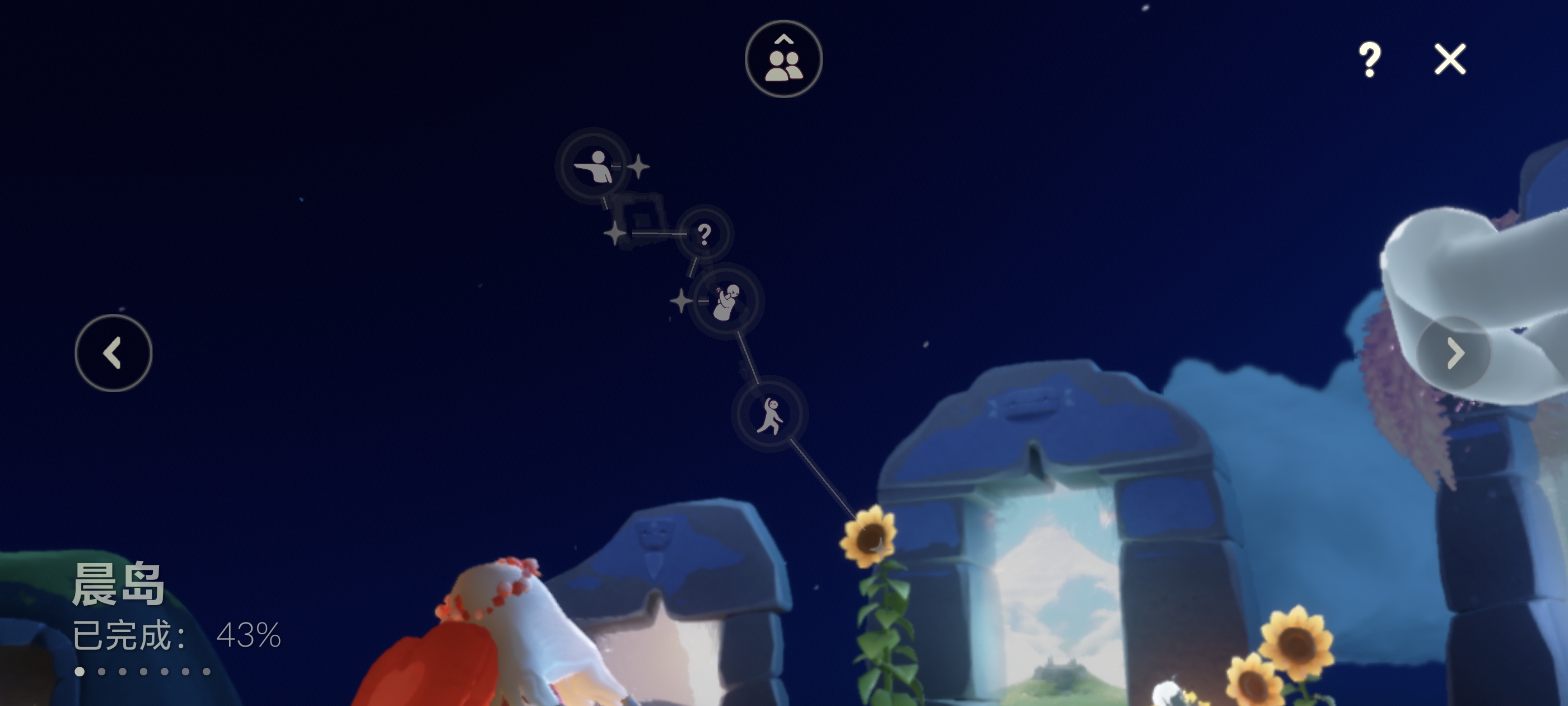Go to the previous realm with left arrow
The width and height of the screenshot is (1568, 706).
(113, 352)
